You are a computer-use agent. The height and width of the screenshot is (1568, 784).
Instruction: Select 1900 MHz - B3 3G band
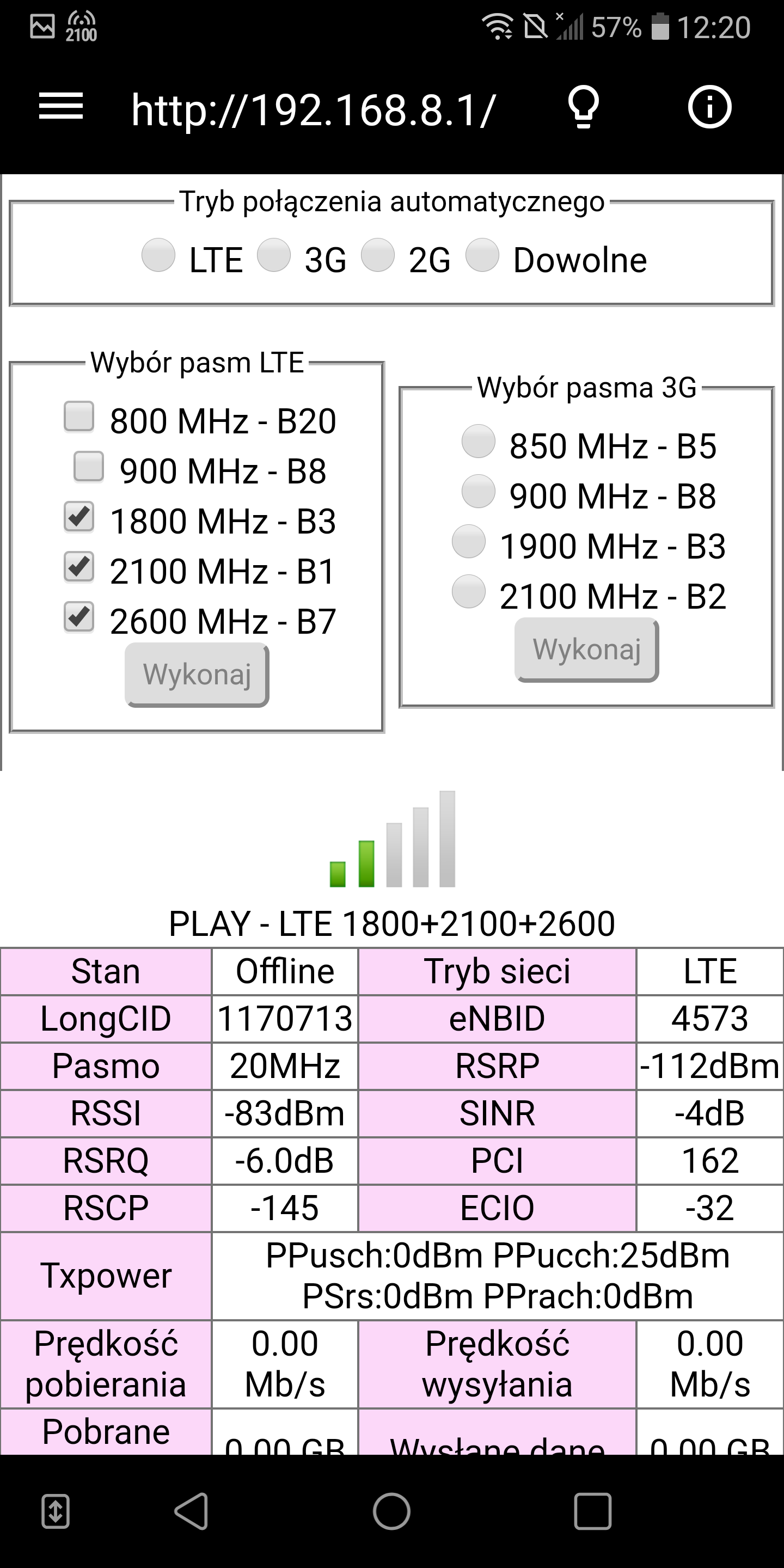click(x=469, y=541)
